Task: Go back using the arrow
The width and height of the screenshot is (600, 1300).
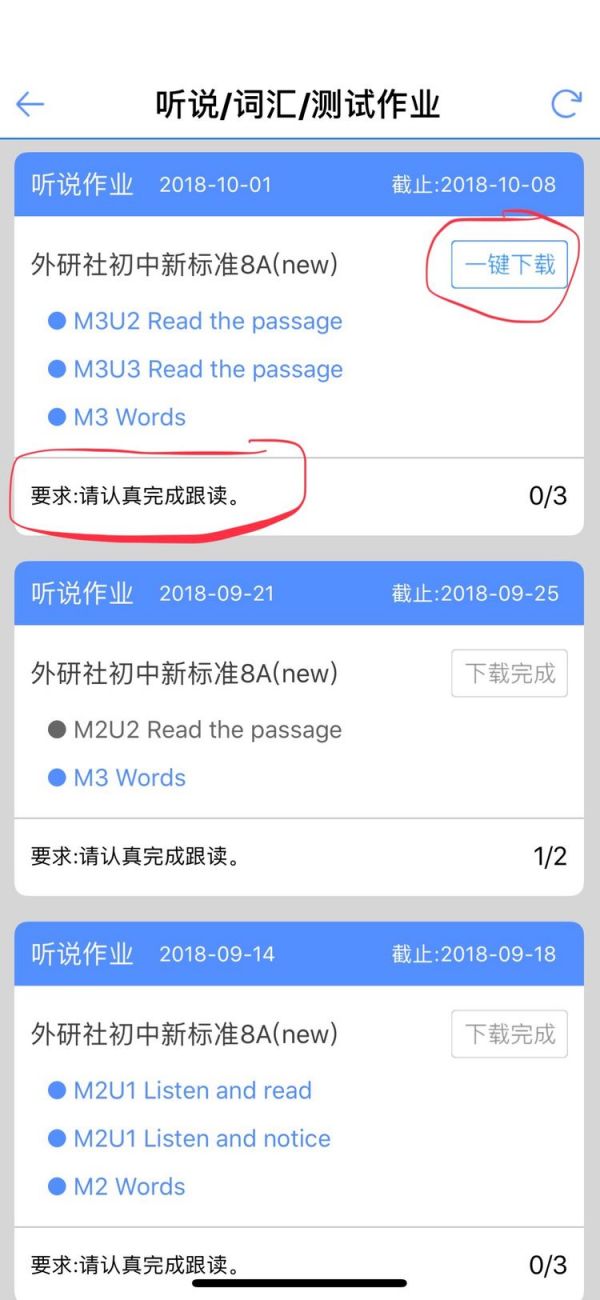Action: pos(30,104)
